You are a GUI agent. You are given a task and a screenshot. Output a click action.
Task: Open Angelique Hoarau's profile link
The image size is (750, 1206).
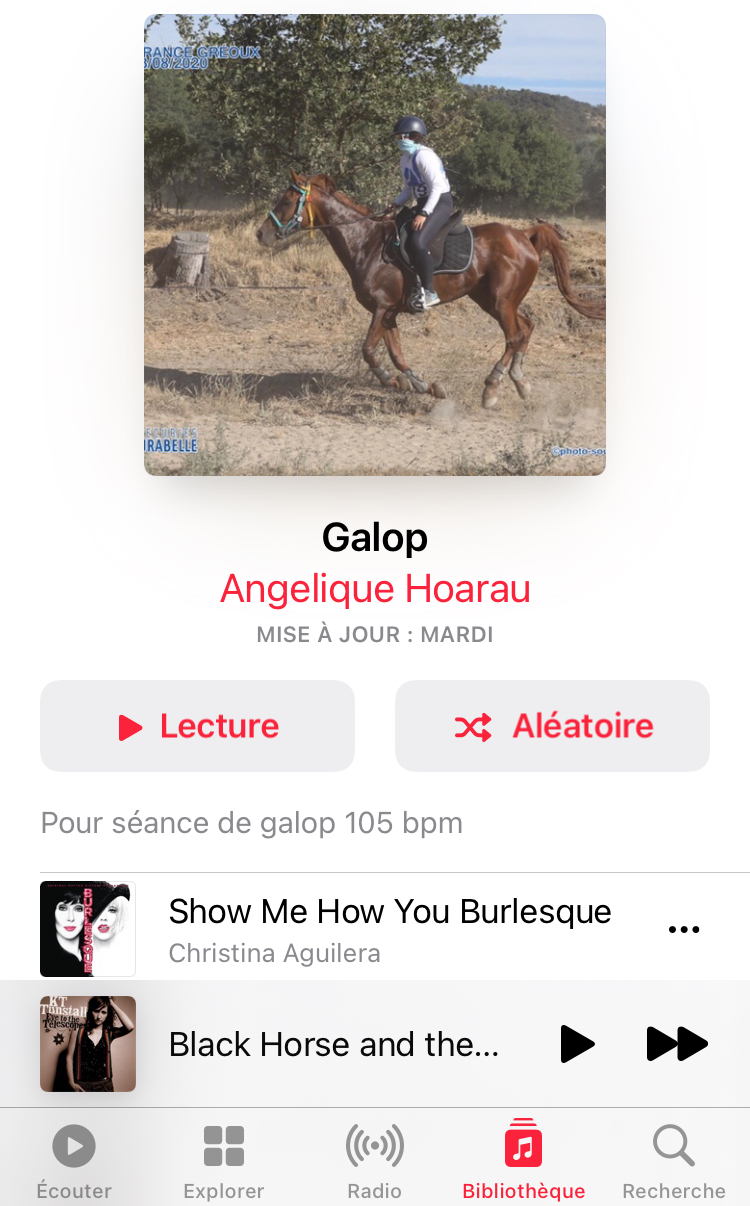point(375,589)
